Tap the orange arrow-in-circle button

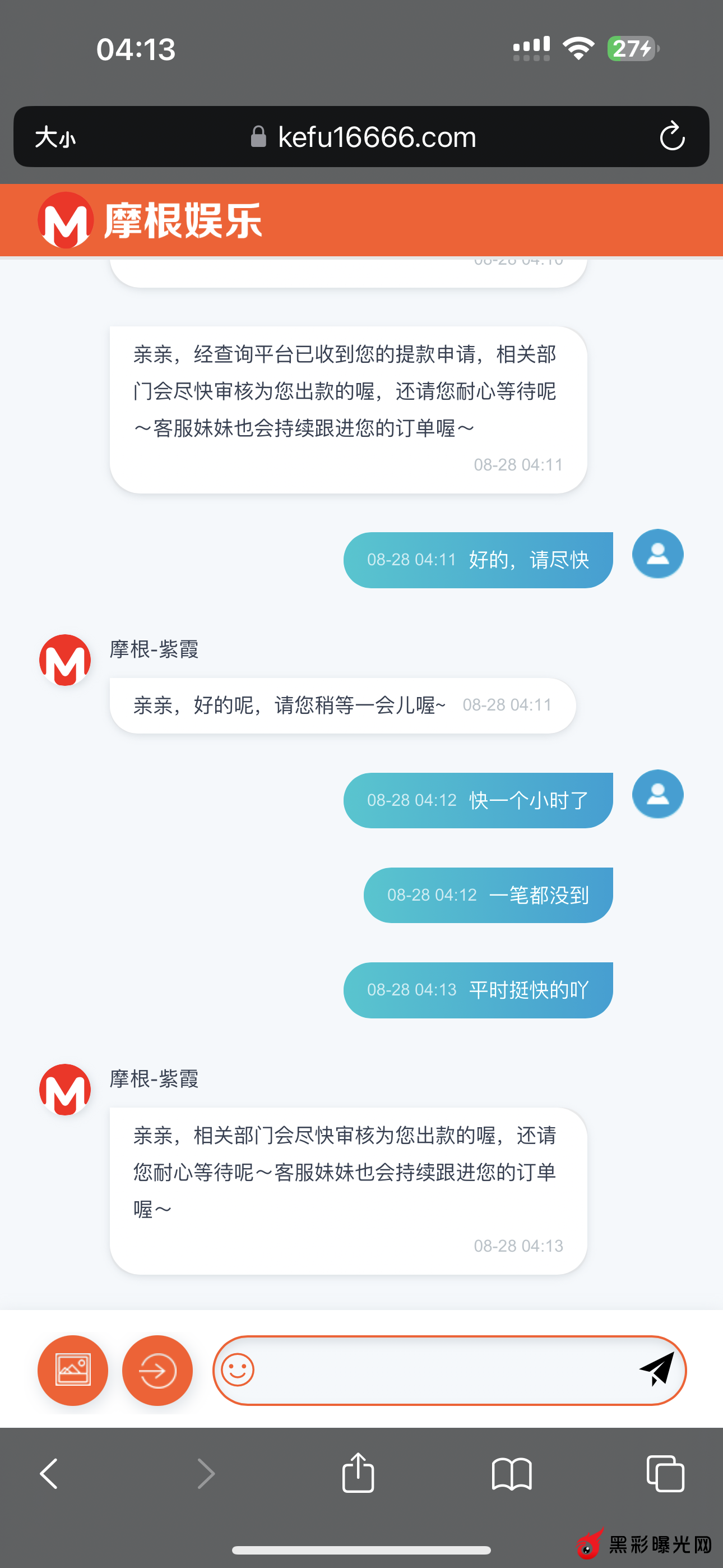click(x=157, y=1370)
